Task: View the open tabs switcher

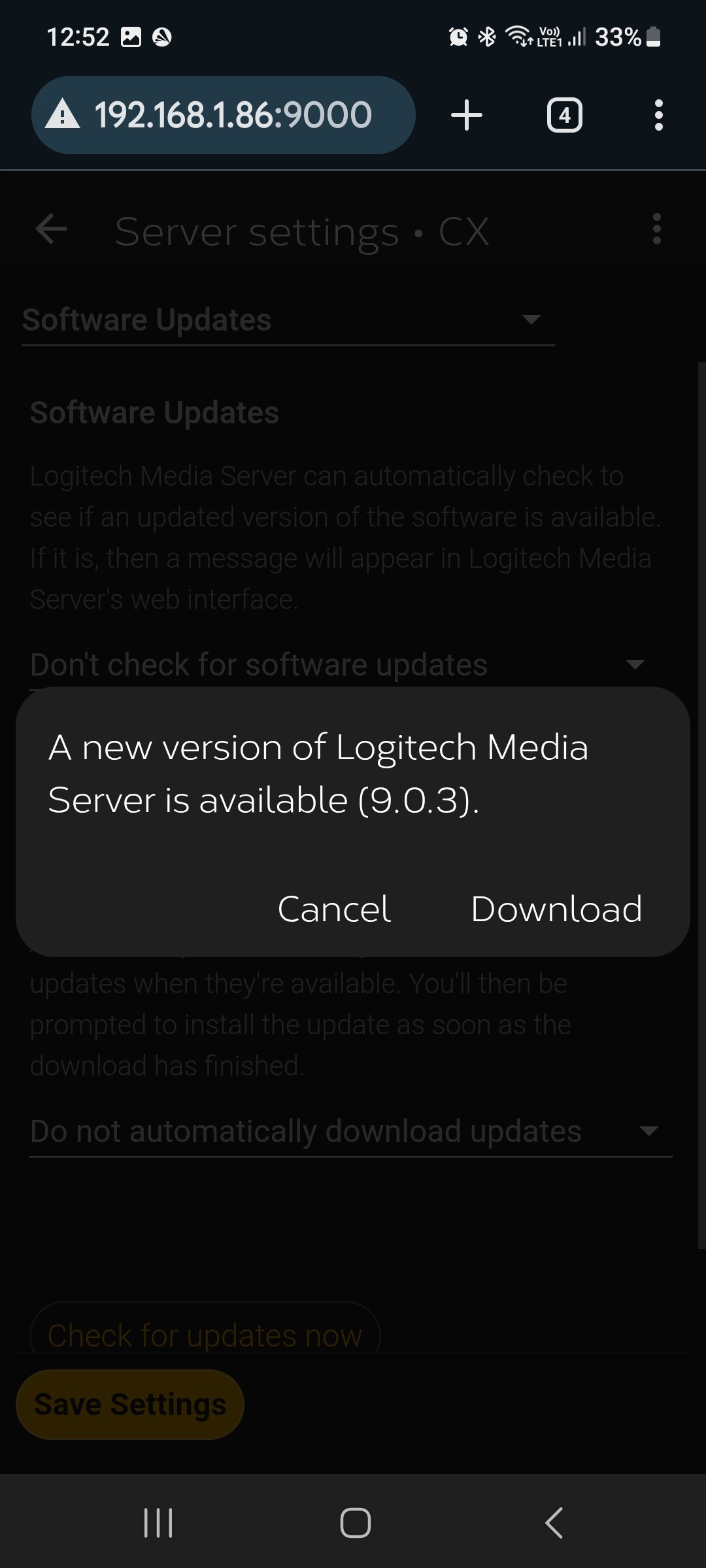Action: tap(564, 115)
